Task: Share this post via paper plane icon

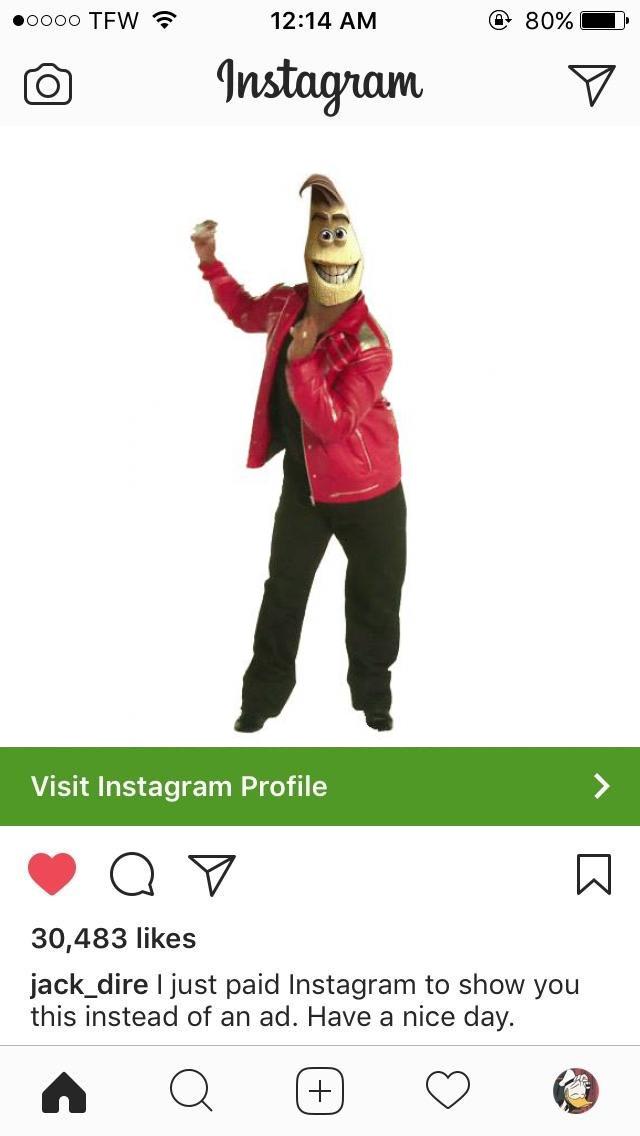Action: click(211, 875)
